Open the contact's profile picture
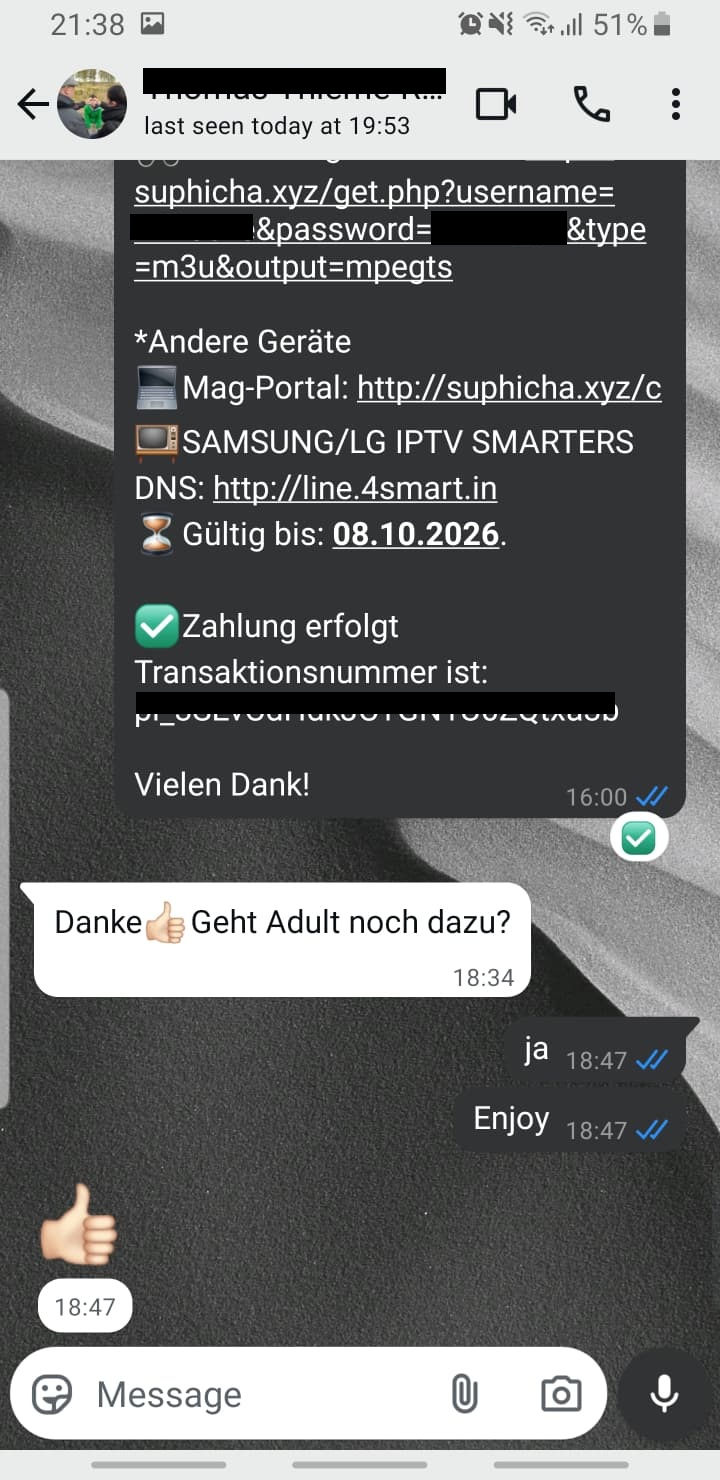The height and width of the screenshot is (1480, 720). [x=92, y=104]
